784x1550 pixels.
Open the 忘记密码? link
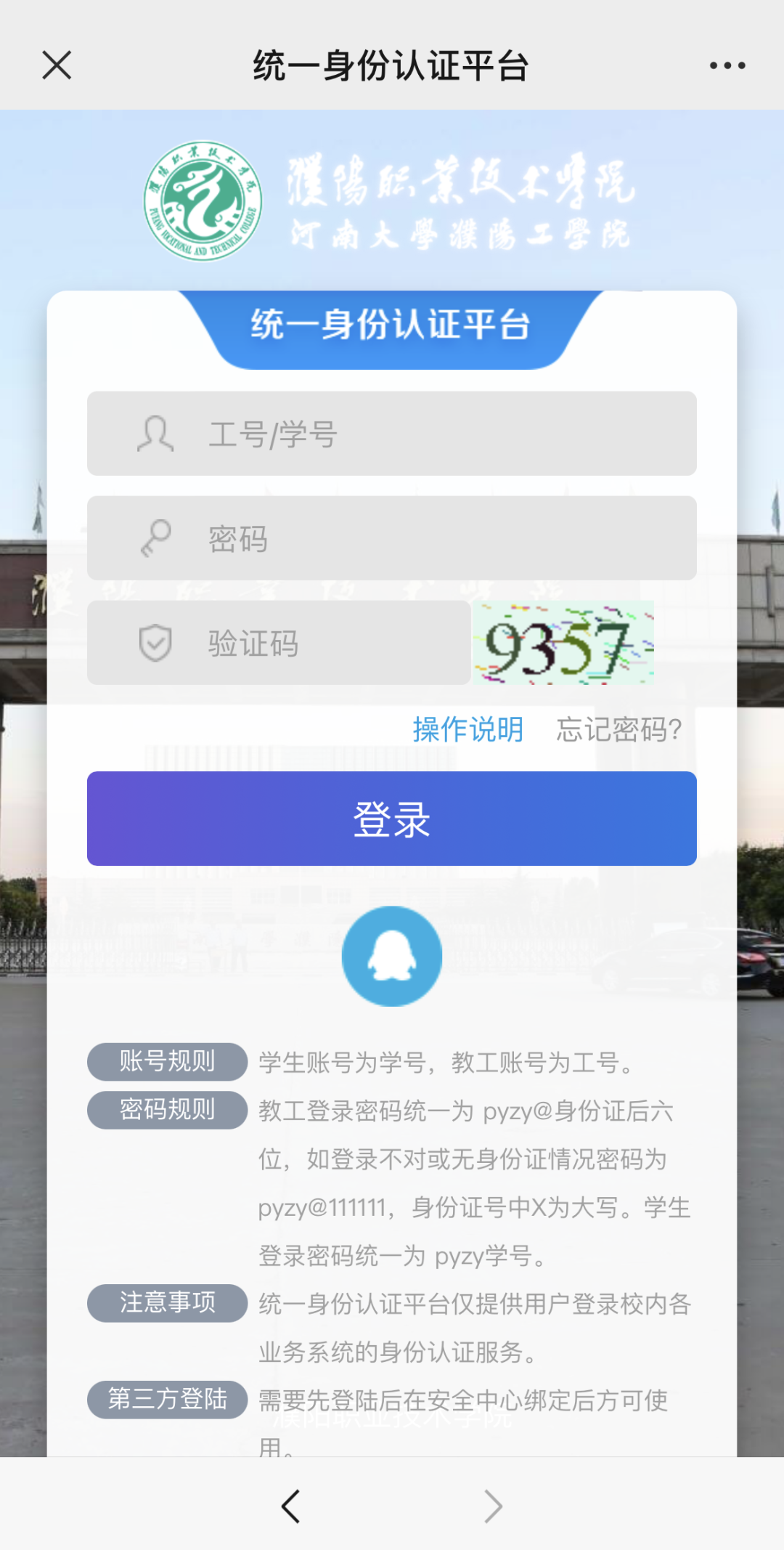[x=618, y=729]
